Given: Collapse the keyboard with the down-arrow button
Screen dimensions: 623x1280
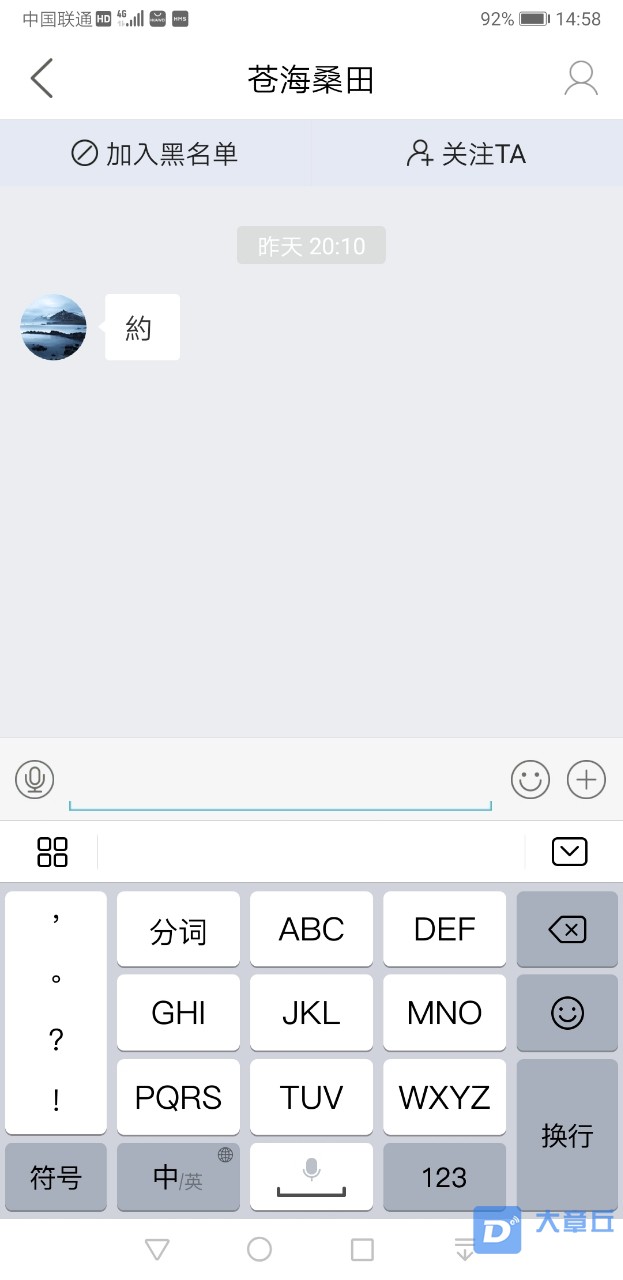Looking at the screenshot, I should point(569,852).
